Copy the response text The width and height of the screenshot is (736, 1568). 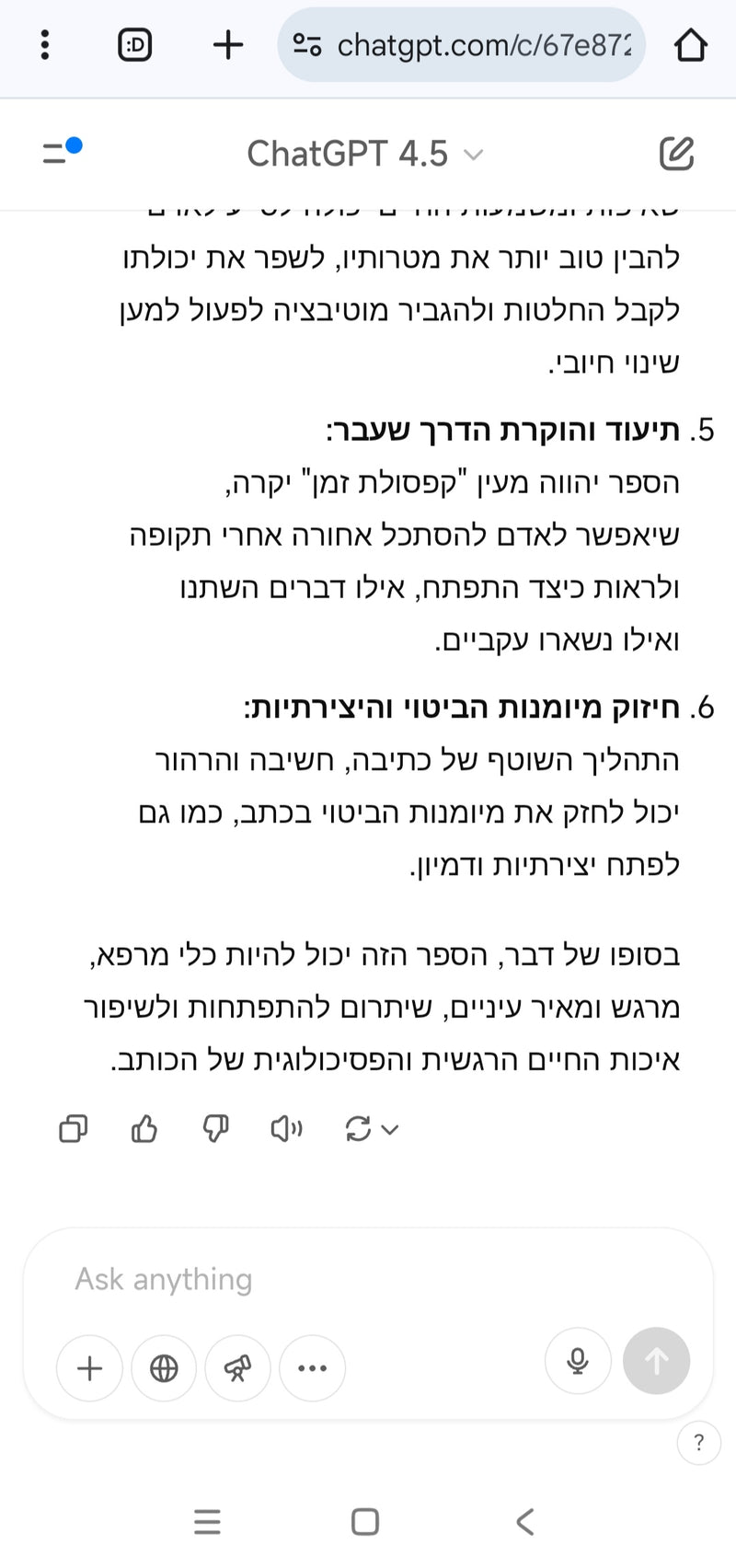click(x=73, y=1128)
